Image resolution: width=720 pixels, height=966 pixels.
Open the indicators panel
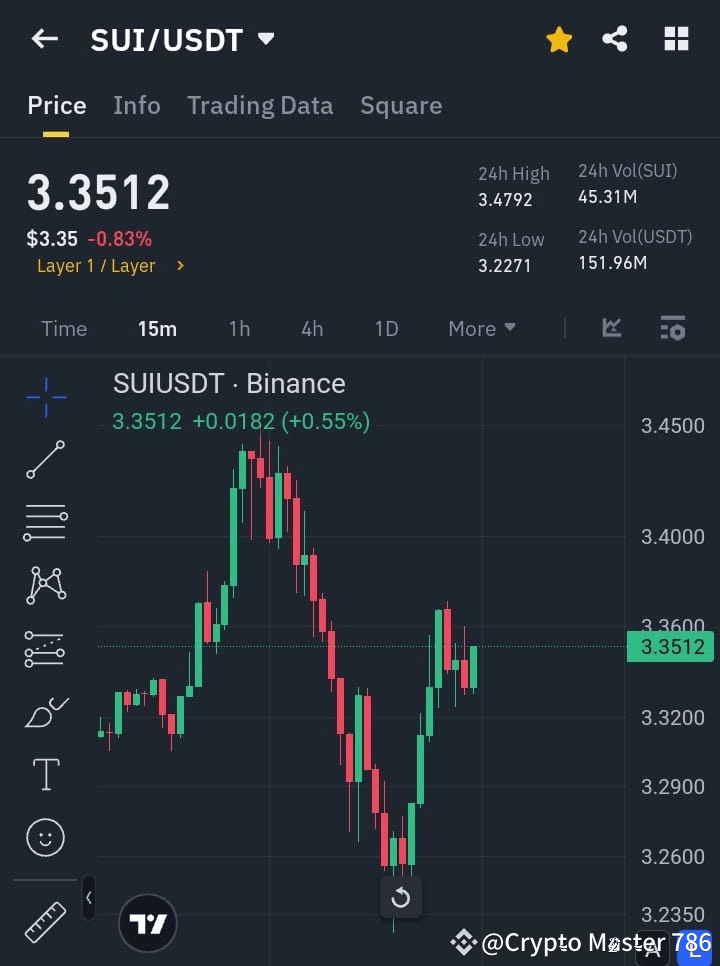(611, 328)
